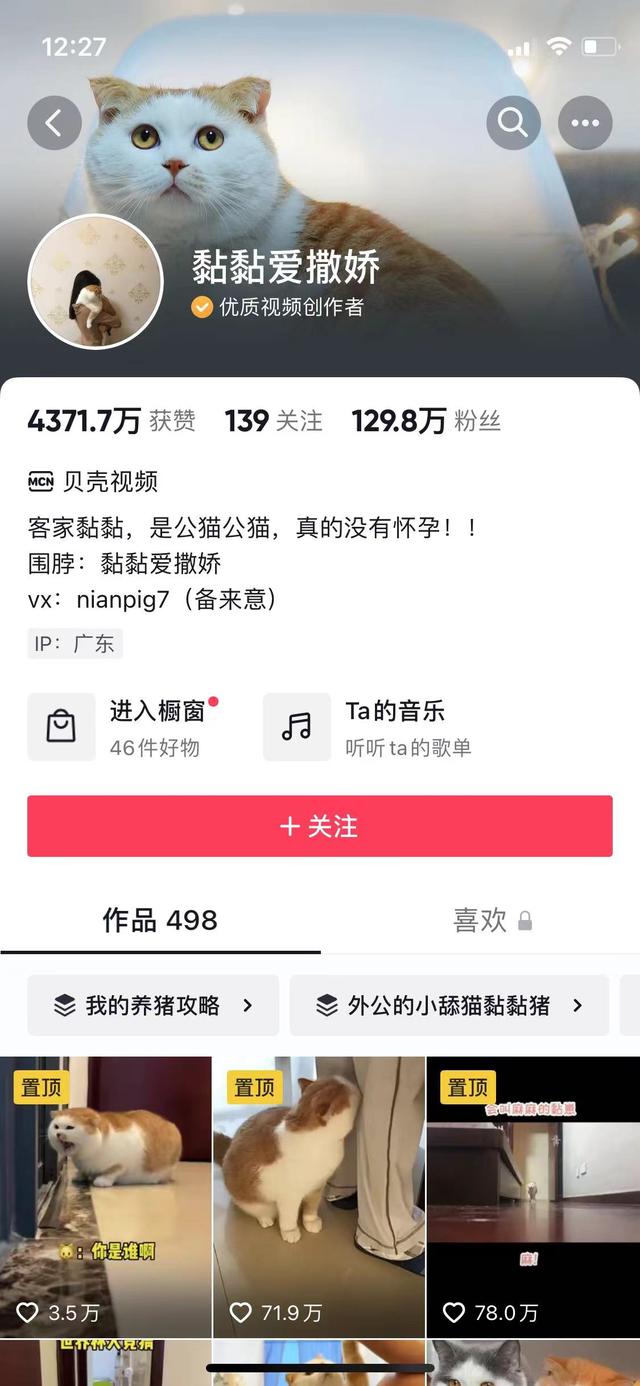Enter the 进入橱窗 shop window
The height and width of the screenshot is (1386, 640).
124,727
